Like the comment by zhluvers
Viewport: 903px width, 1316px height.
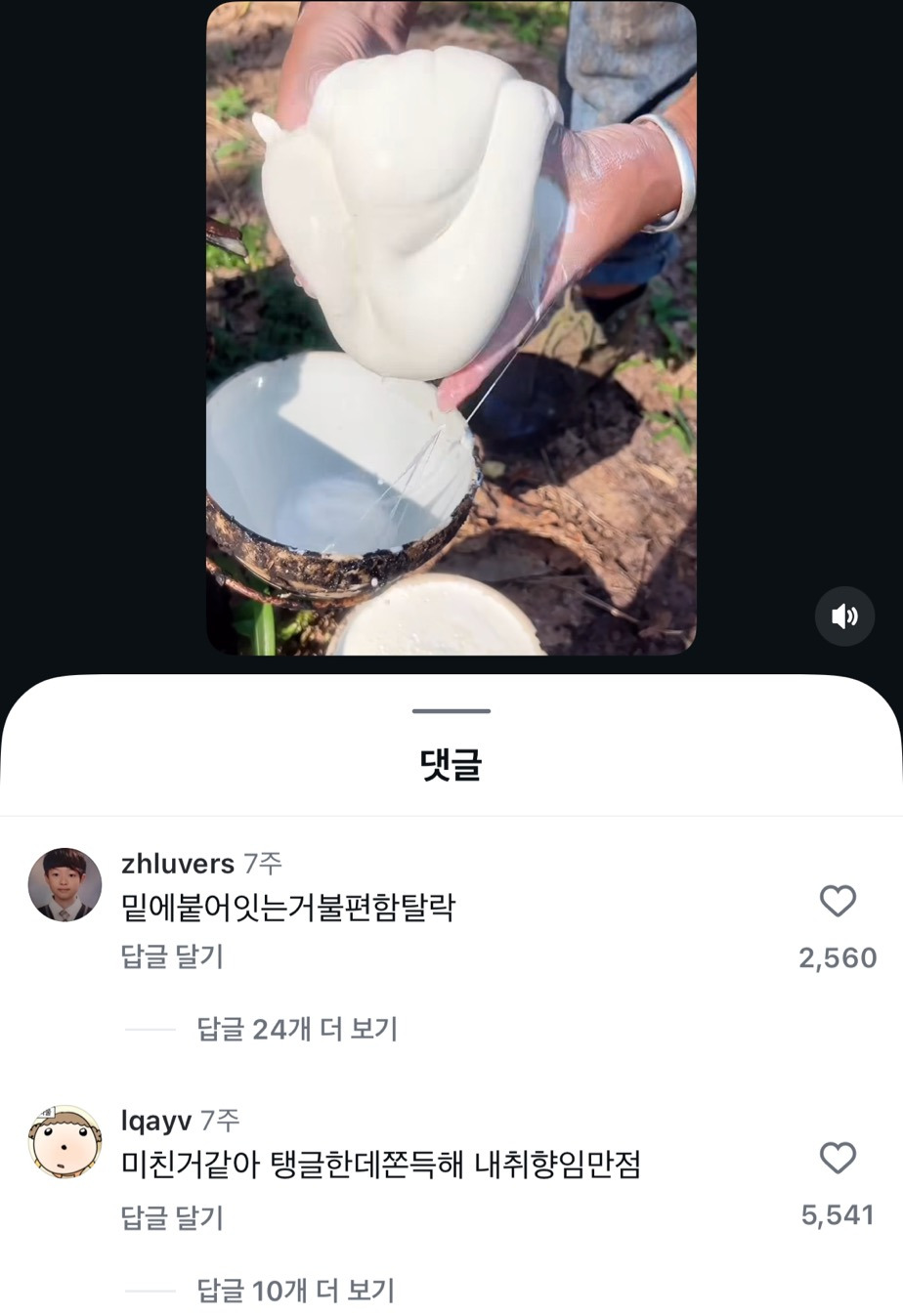point(837,901)
